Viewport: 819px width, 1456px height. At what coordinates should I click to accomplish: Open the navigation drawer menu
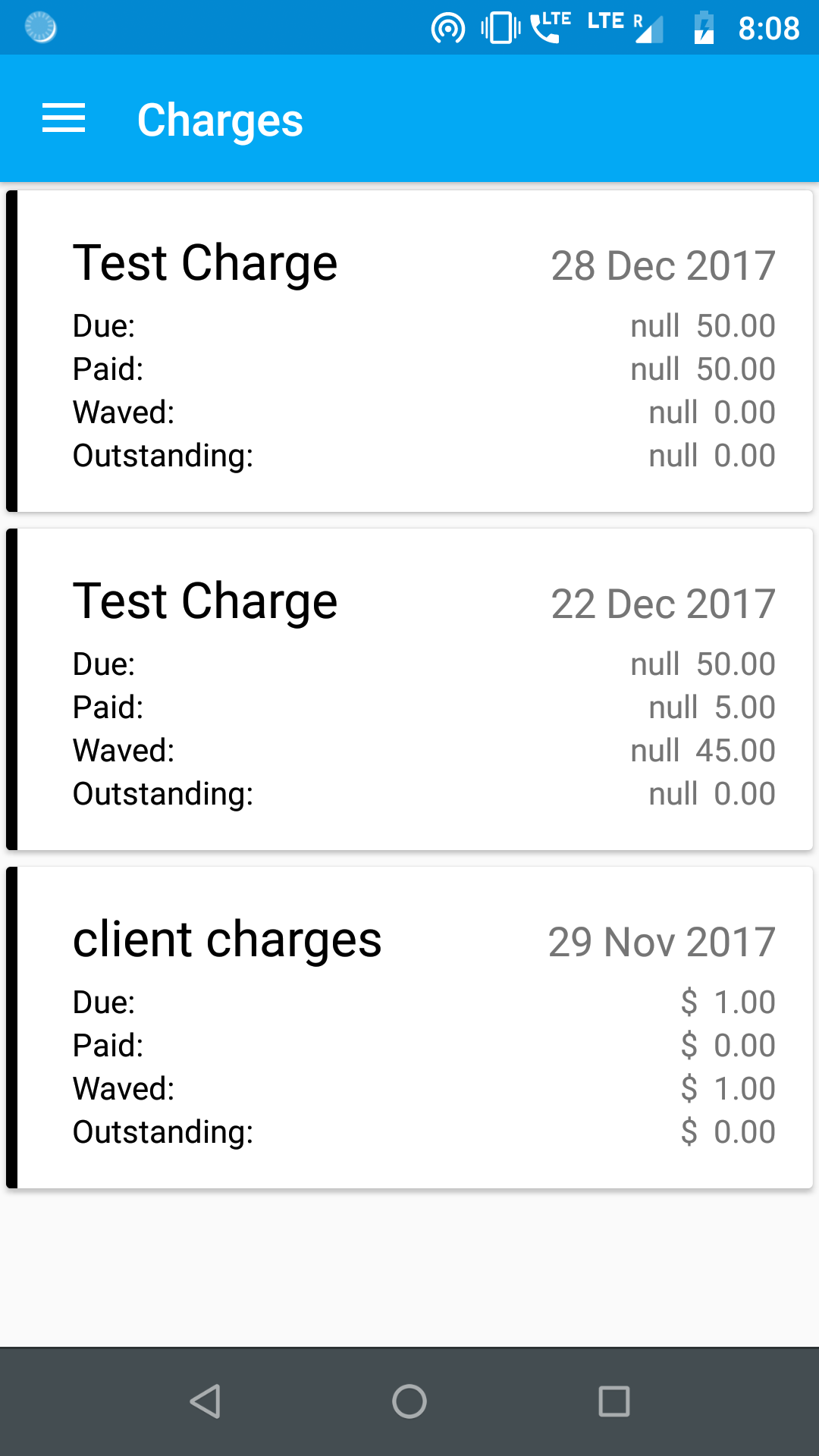64,118
